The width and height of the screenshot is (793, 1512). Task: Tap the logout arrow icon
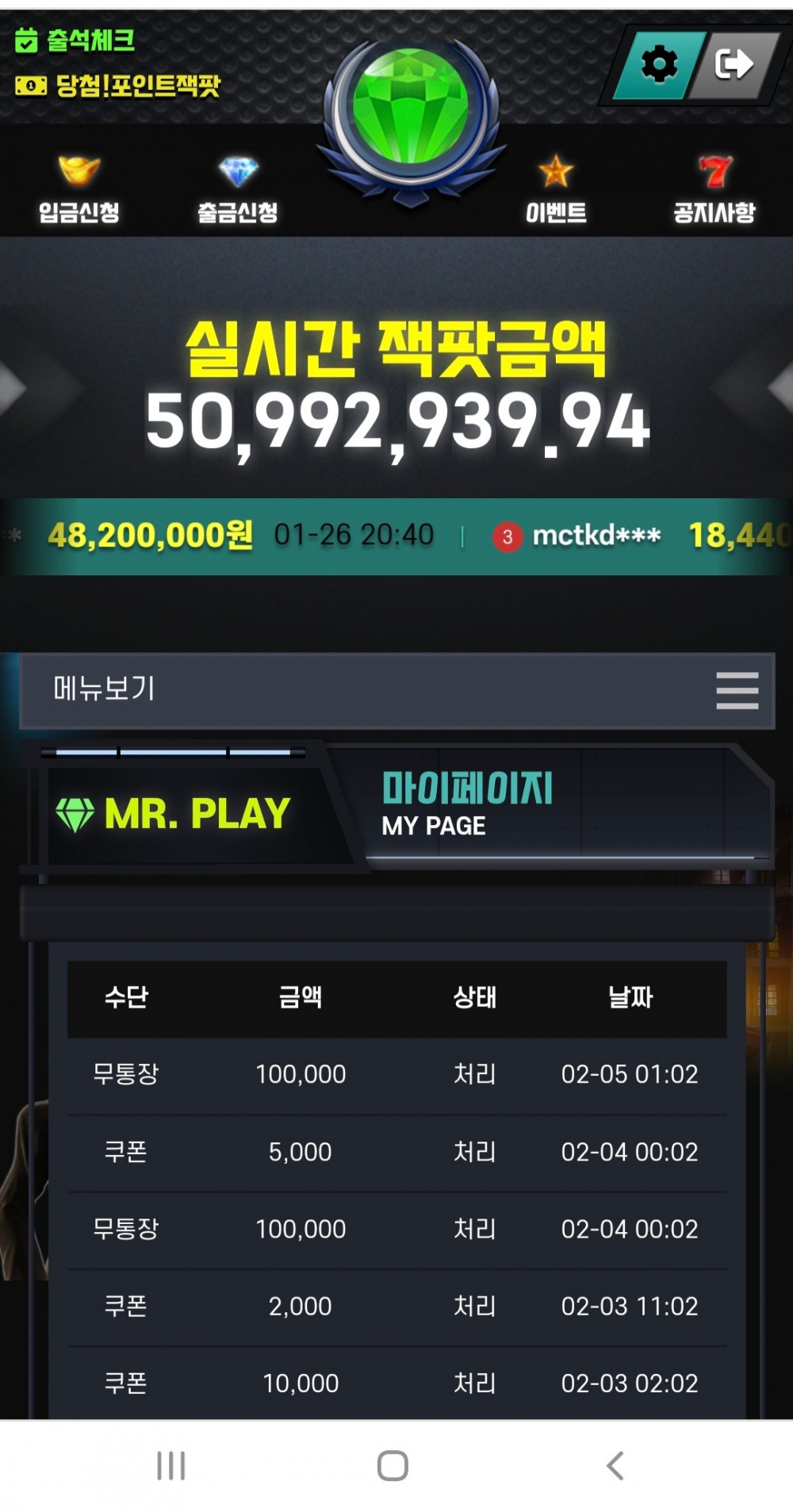[733, 64]
